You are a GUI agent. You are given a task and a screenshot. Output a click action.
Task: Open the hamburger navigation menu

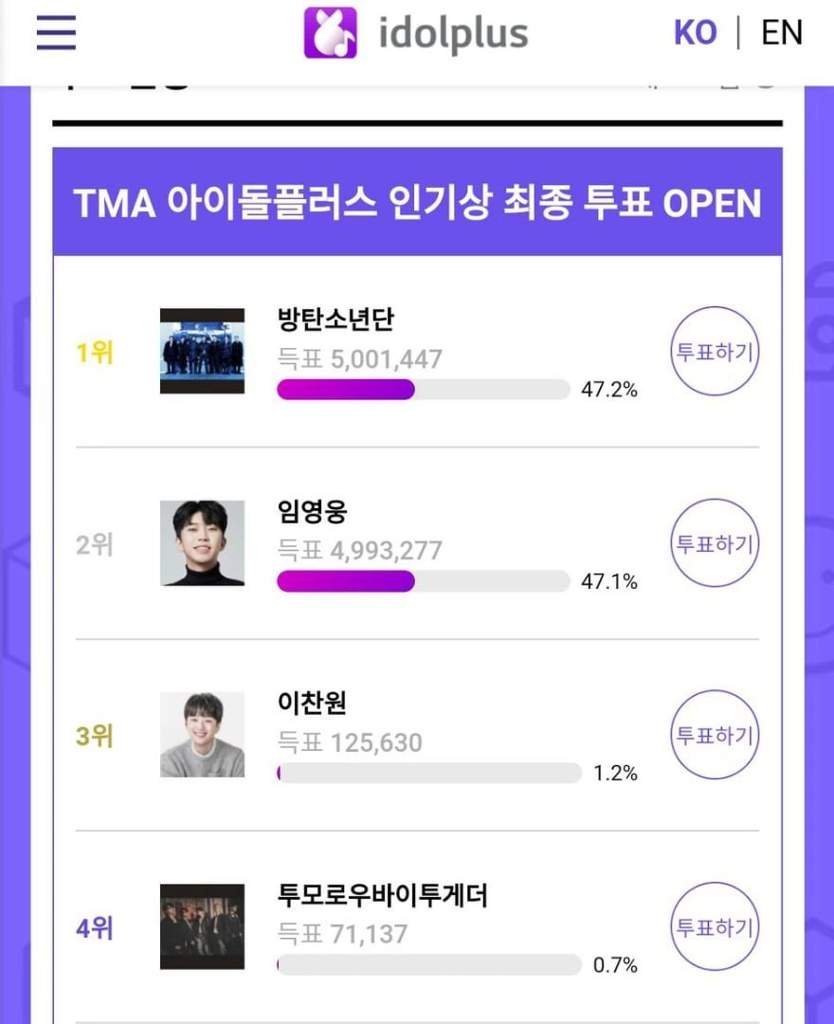pyautogui.click(x=55, y=31)
